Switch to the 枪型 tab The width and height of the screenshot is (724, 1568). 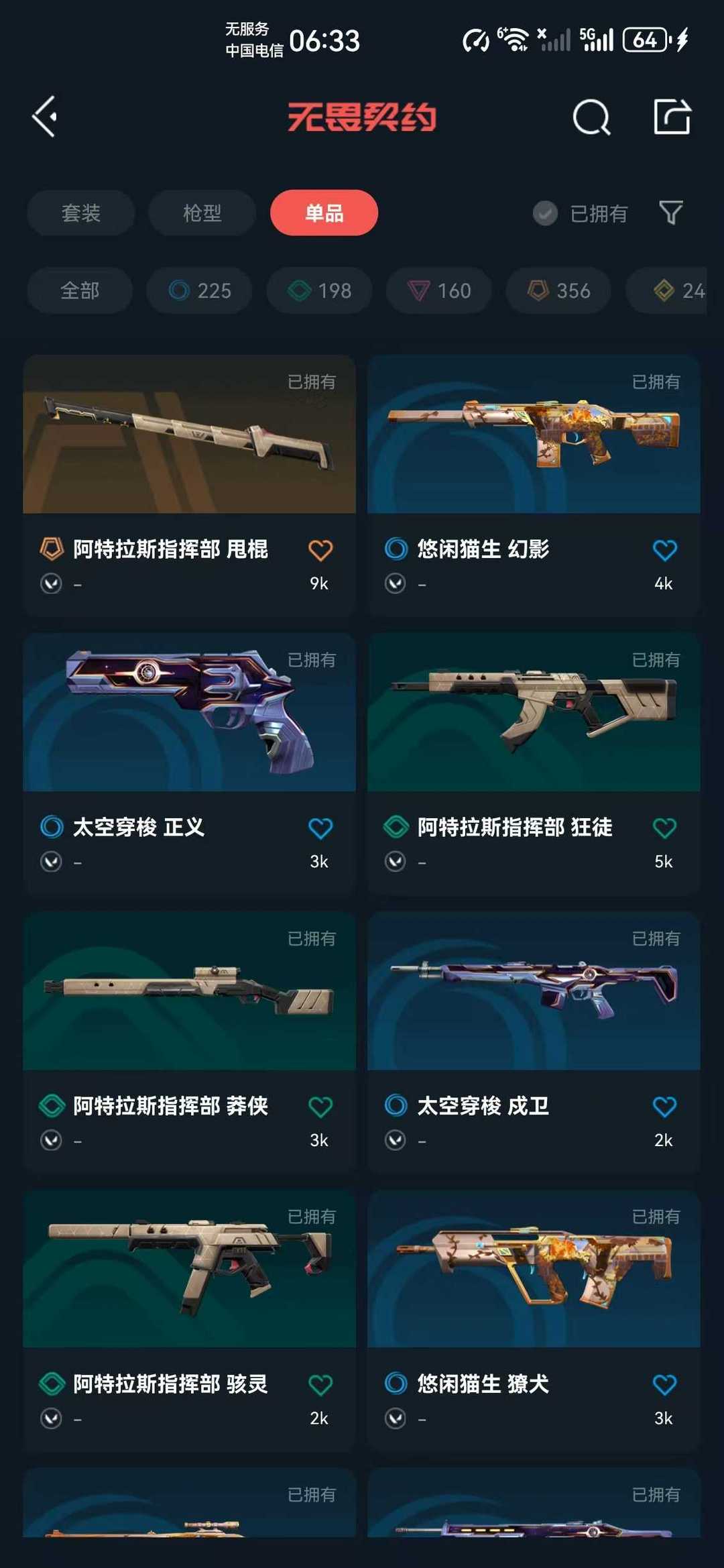tap(202, 213)
